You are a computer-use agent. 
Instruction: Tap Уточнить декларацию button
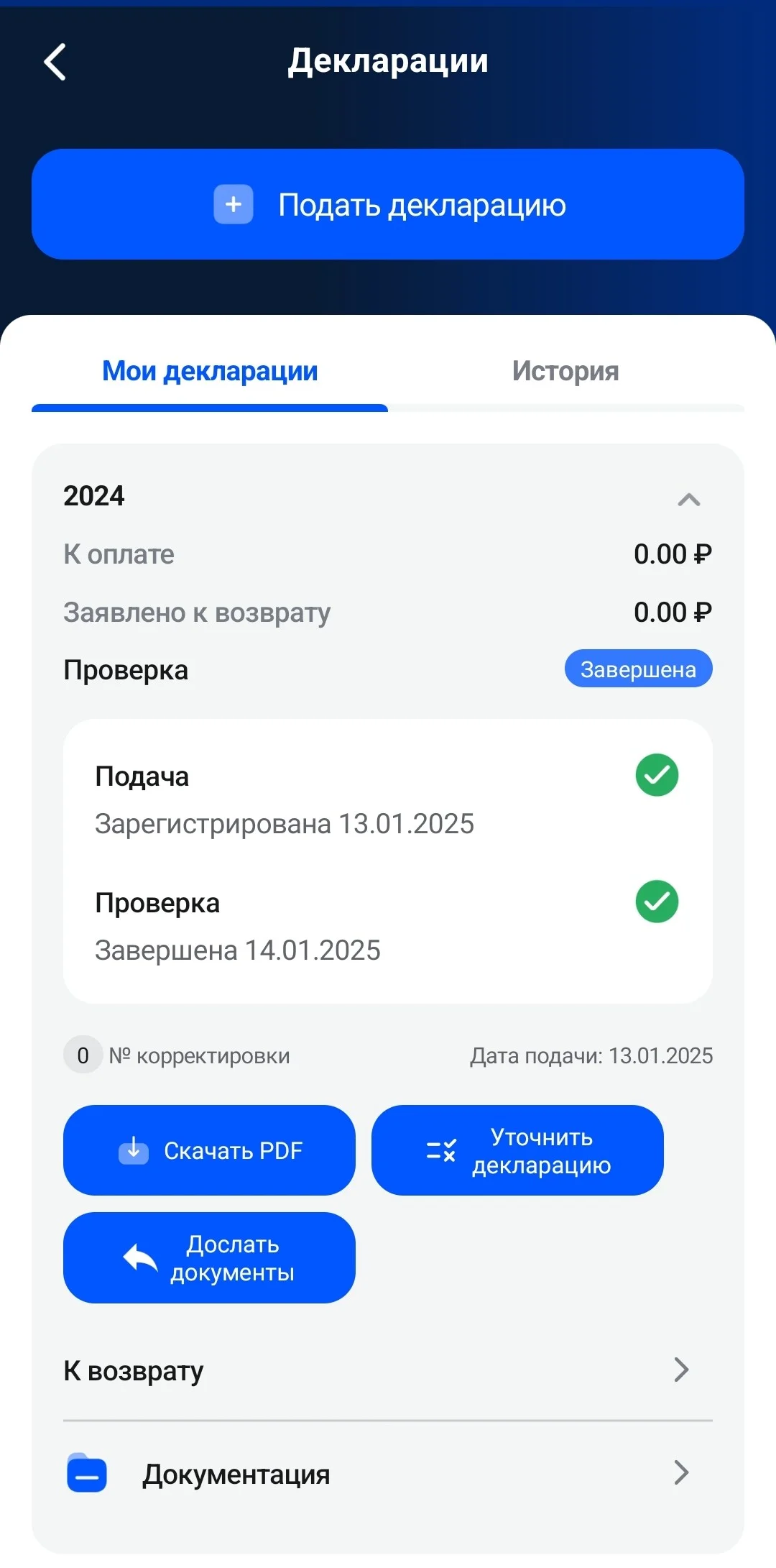pos(517,1150)
